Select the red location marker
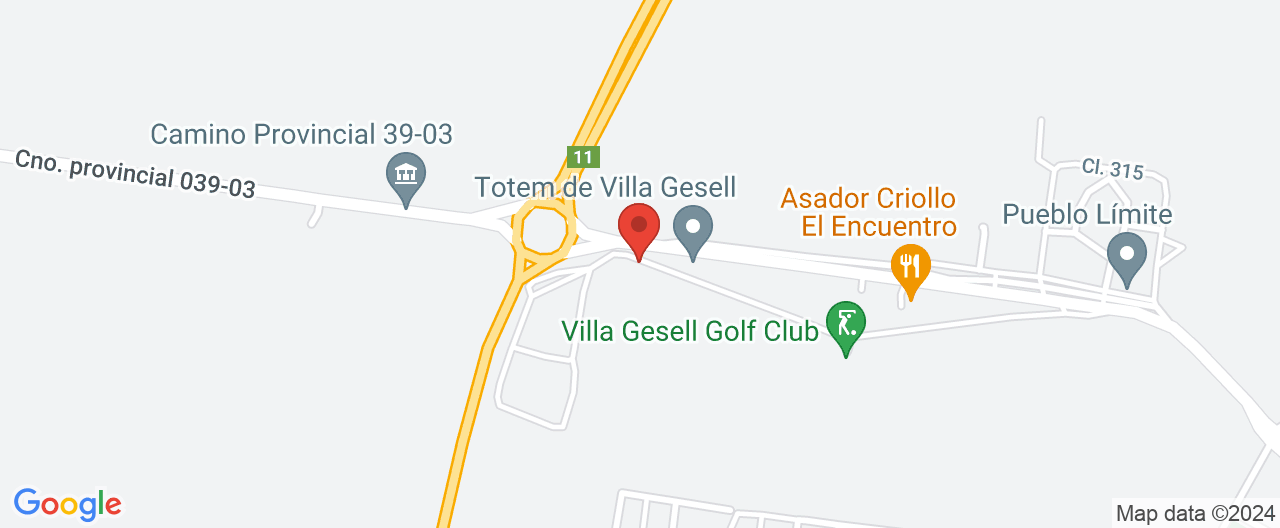This screenshot has width=1280, height=528. [639, 227]
